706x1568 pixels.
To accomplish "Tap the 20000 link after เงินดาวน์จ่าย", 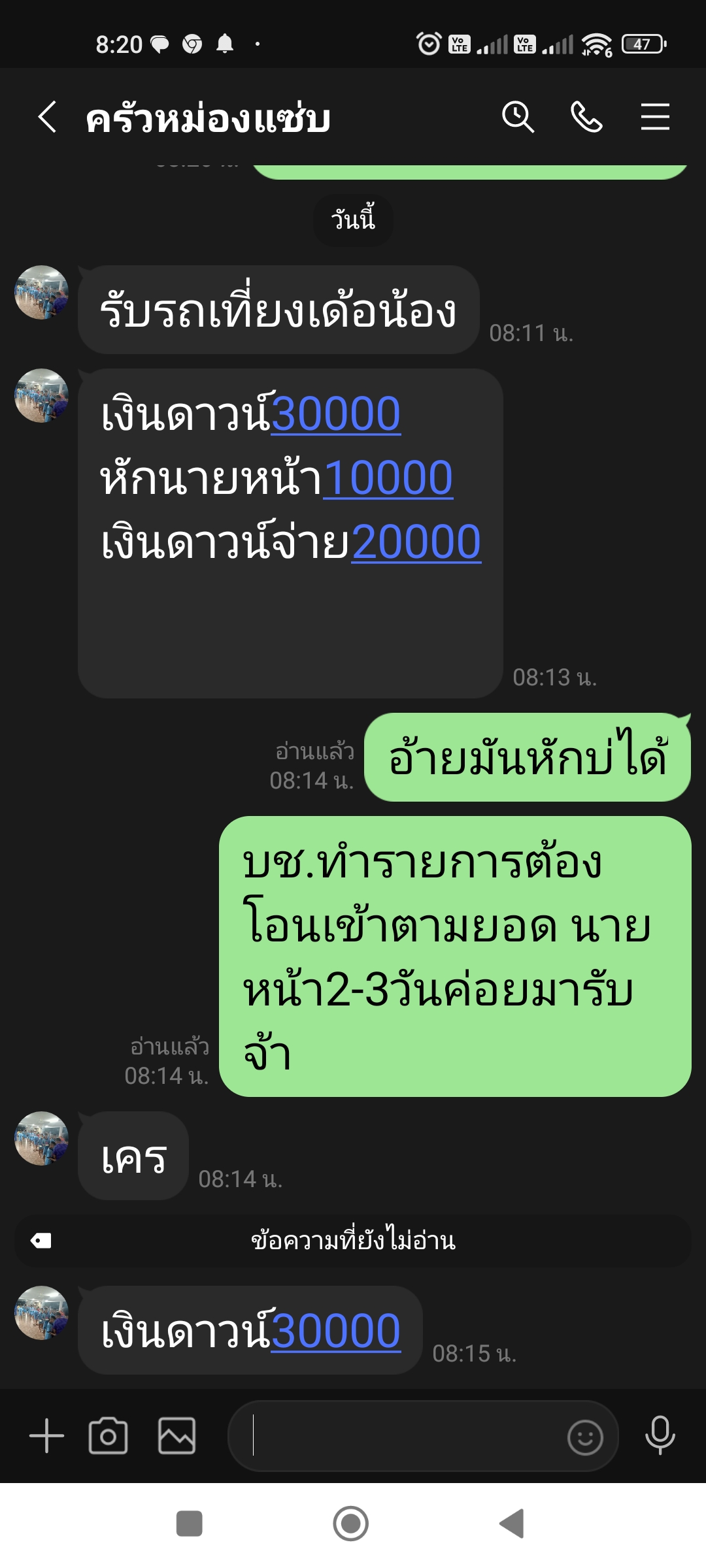I will 416,542.
